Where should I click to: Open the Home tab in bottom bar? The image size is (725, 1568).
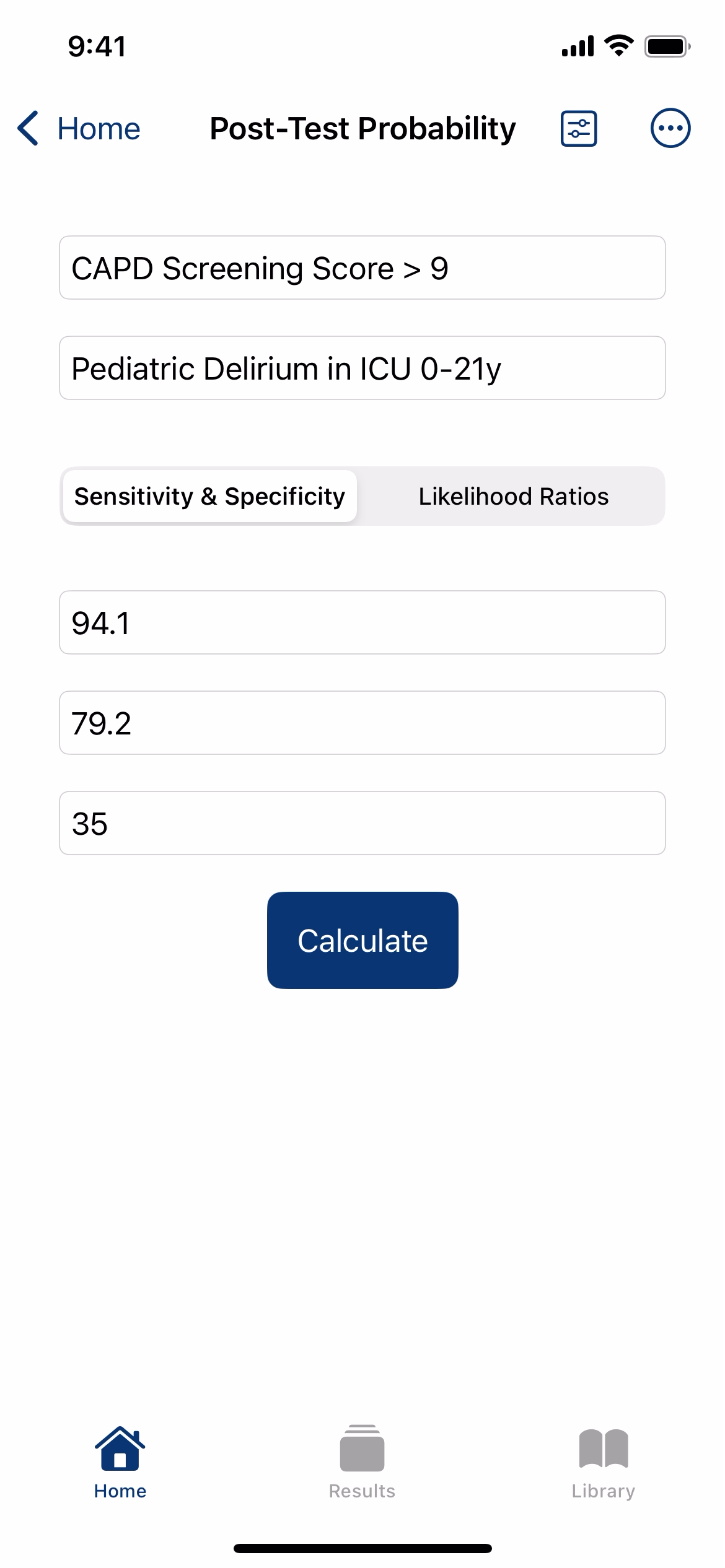[x=120, y=1463]
